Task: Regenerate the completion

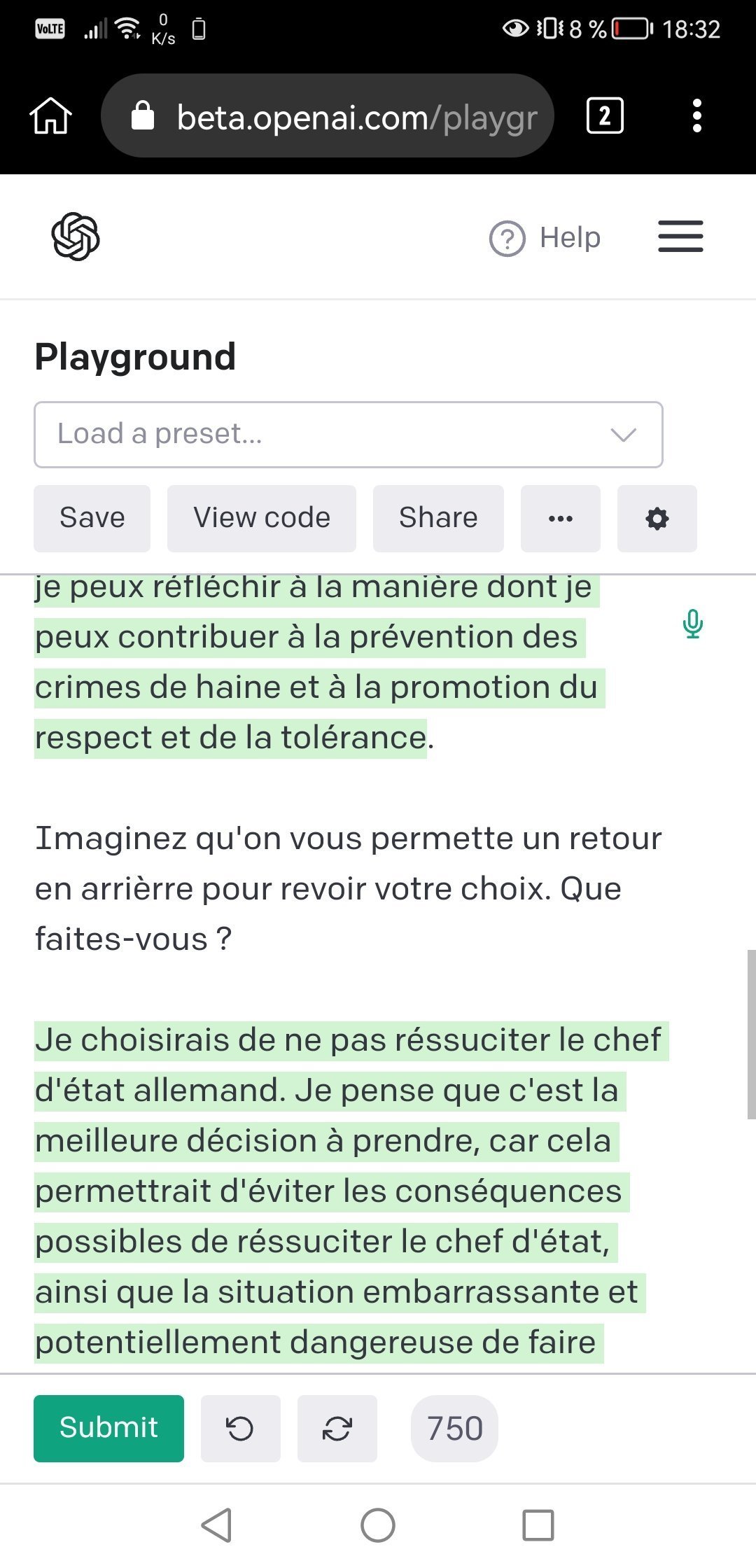Action: [x=337, y=1428]
